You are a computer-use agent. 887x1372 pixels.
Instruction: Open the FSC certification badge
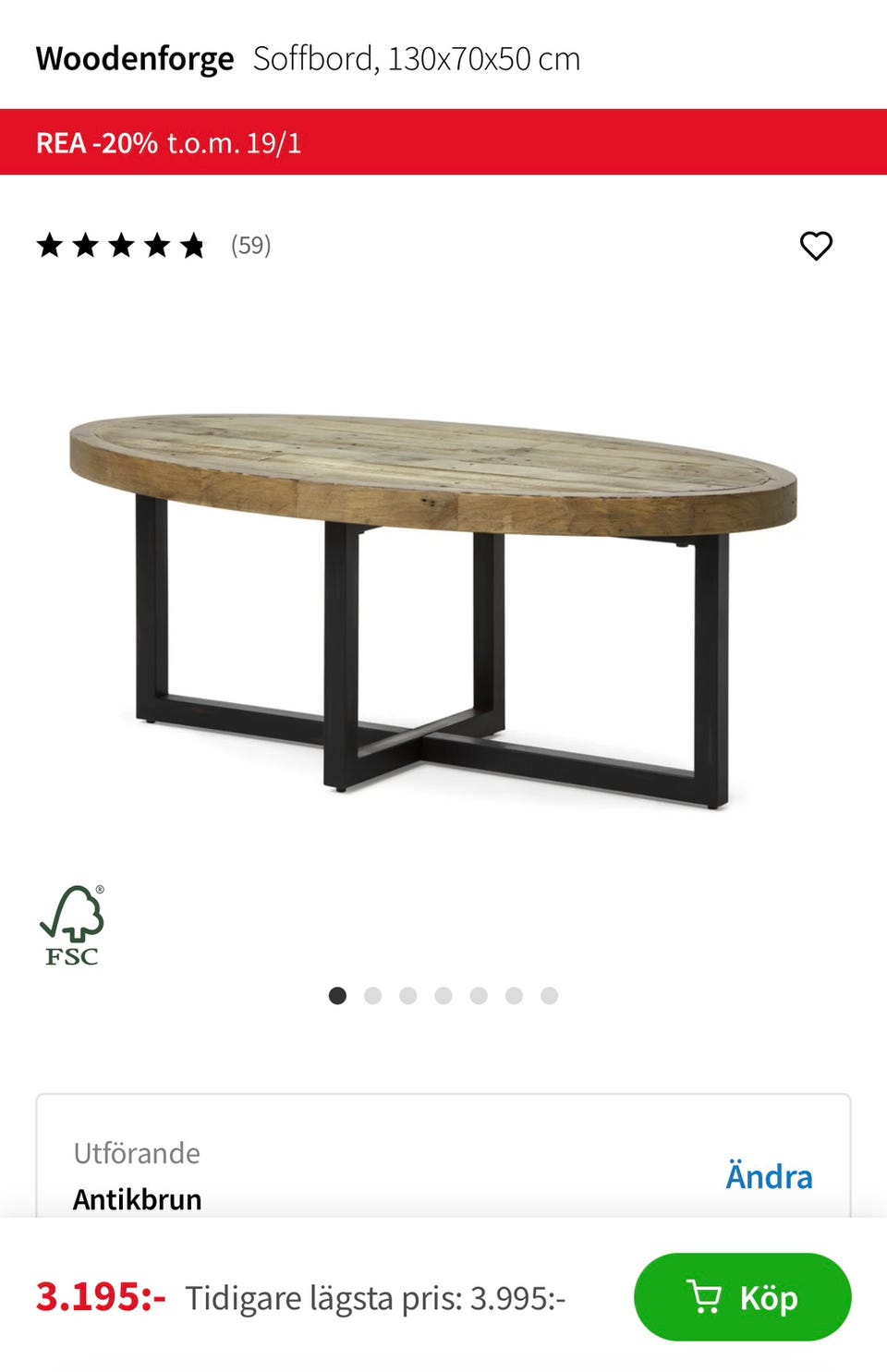[x=72, y=926]
